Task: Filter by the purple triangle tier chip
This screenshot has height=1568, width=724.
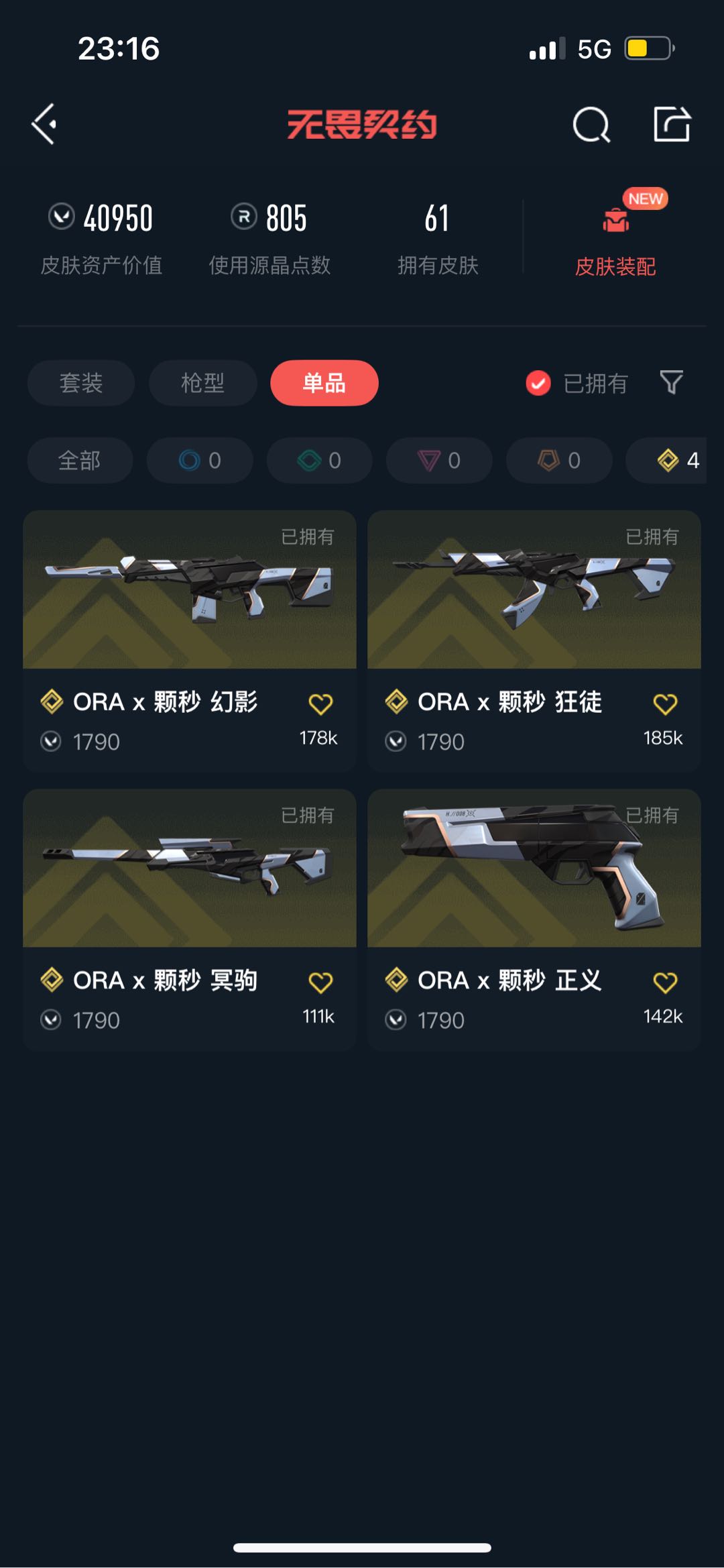Action: 439,460
